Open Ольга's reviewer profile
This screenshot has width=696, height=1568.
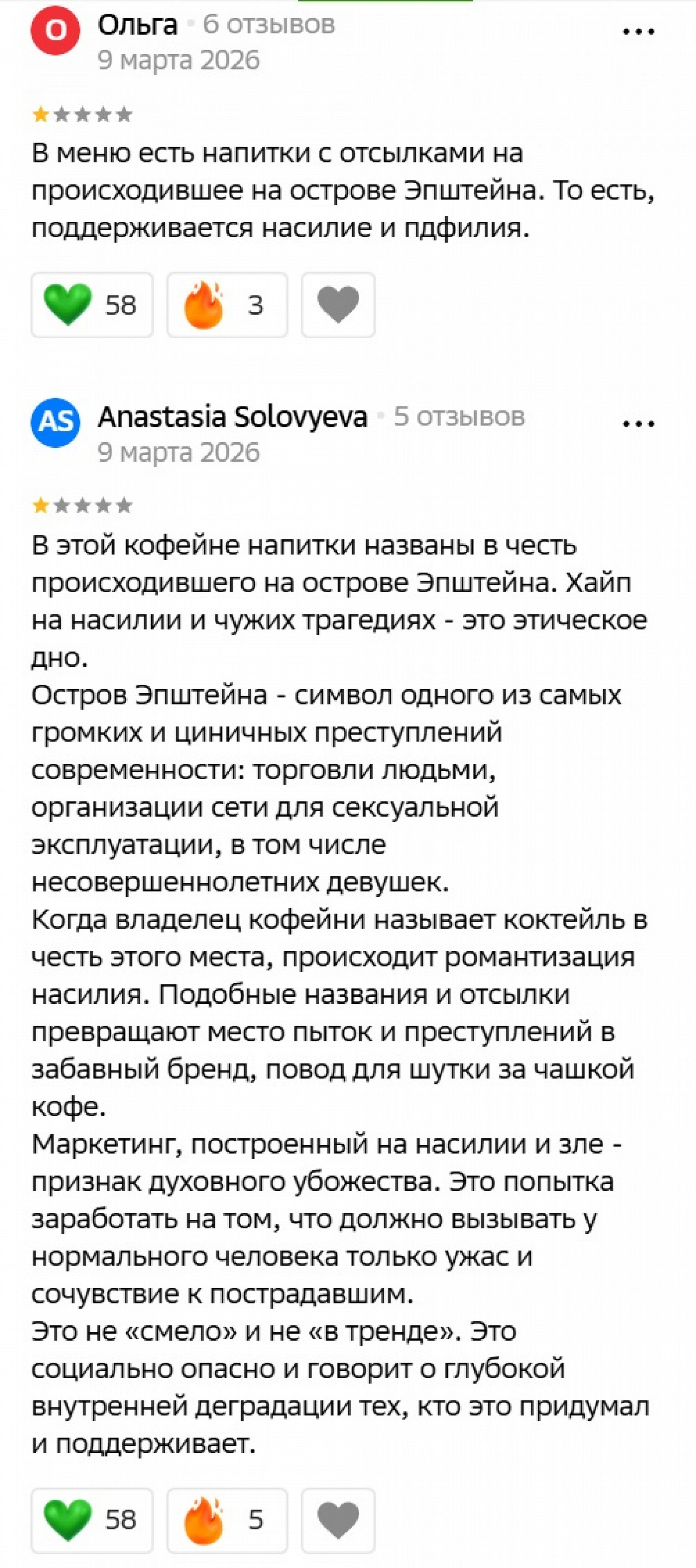tap(137, 25)
